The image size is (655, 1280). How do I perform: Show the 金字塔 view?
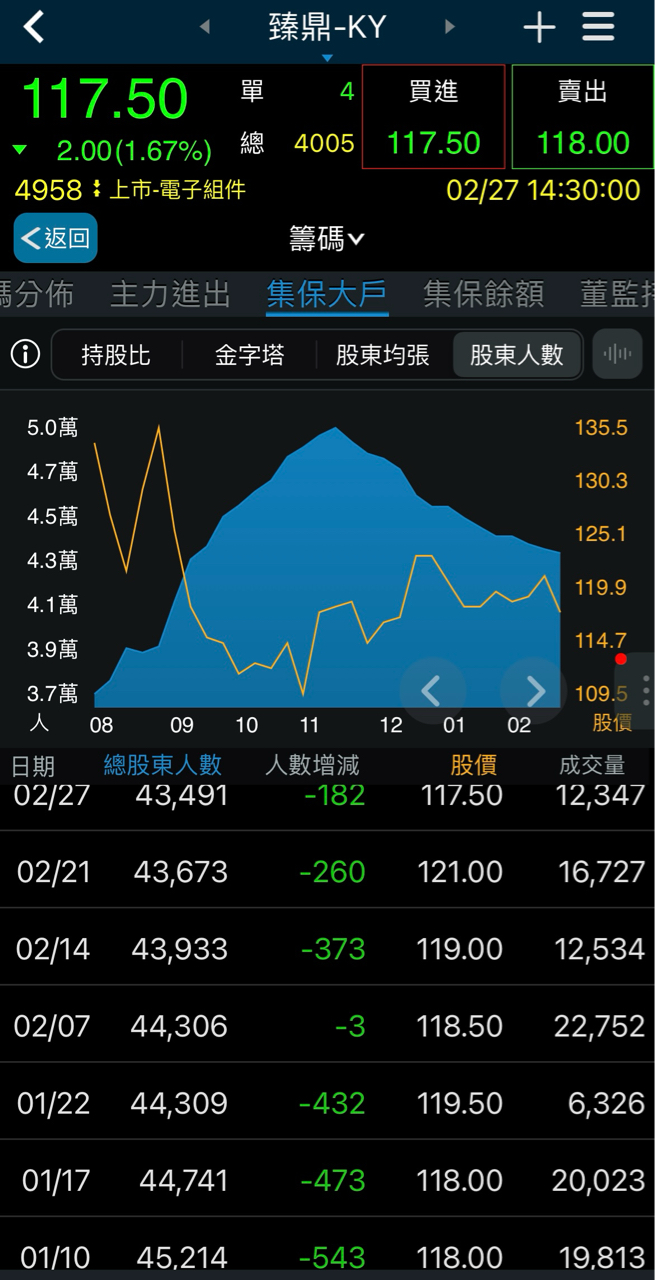[x=249, y=355]
